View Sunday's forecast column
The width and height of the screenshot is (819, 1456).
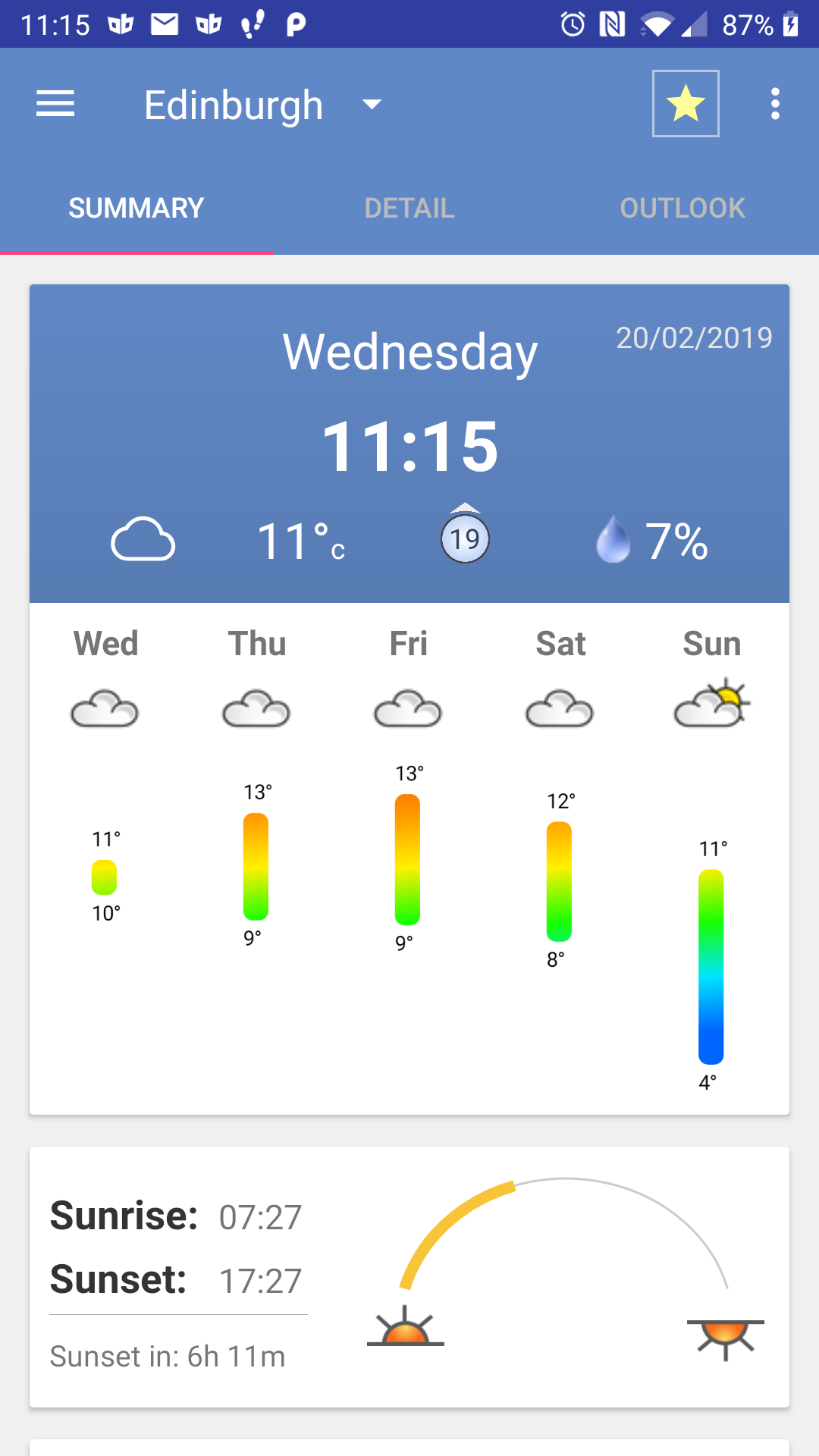tap(712, 857)
